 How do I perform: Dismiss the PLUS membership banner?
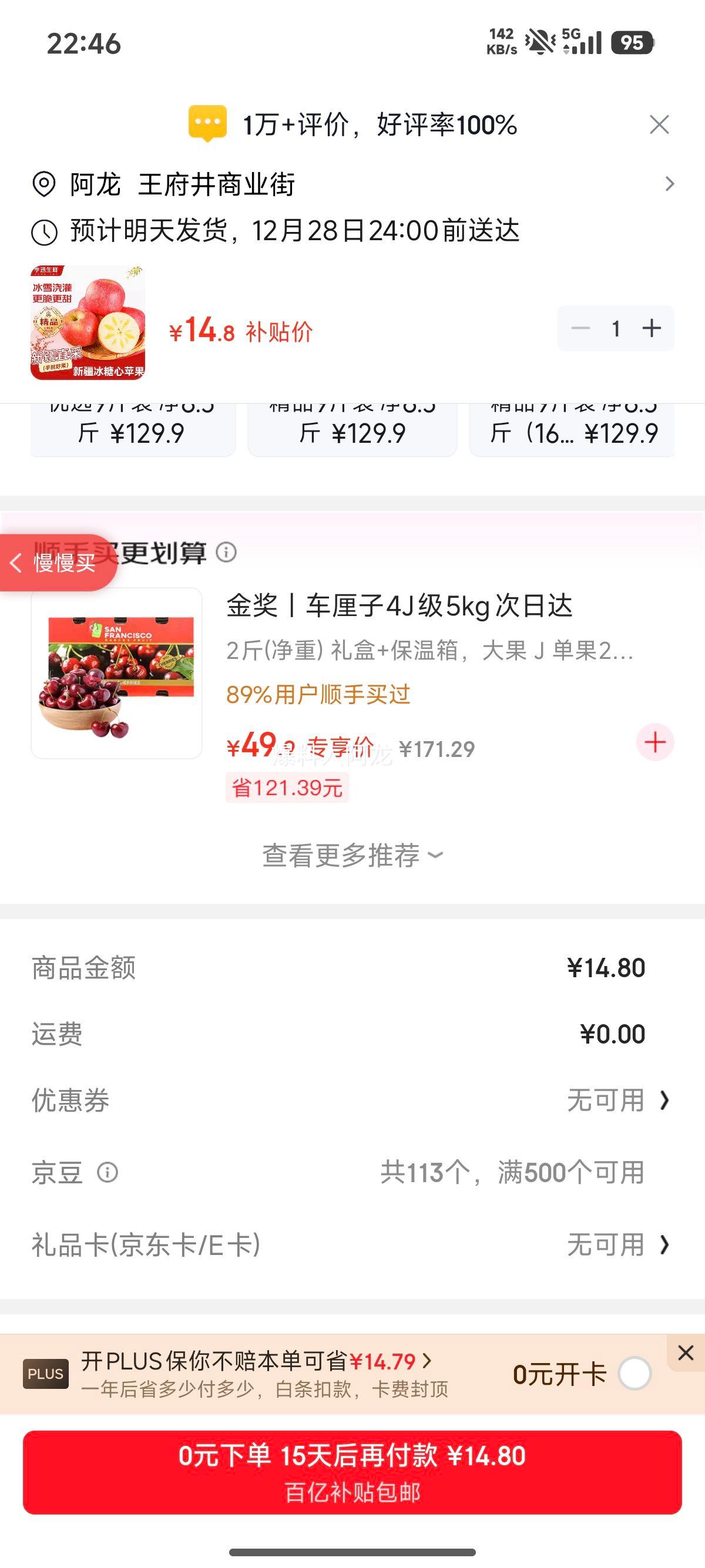(686, 1352)
